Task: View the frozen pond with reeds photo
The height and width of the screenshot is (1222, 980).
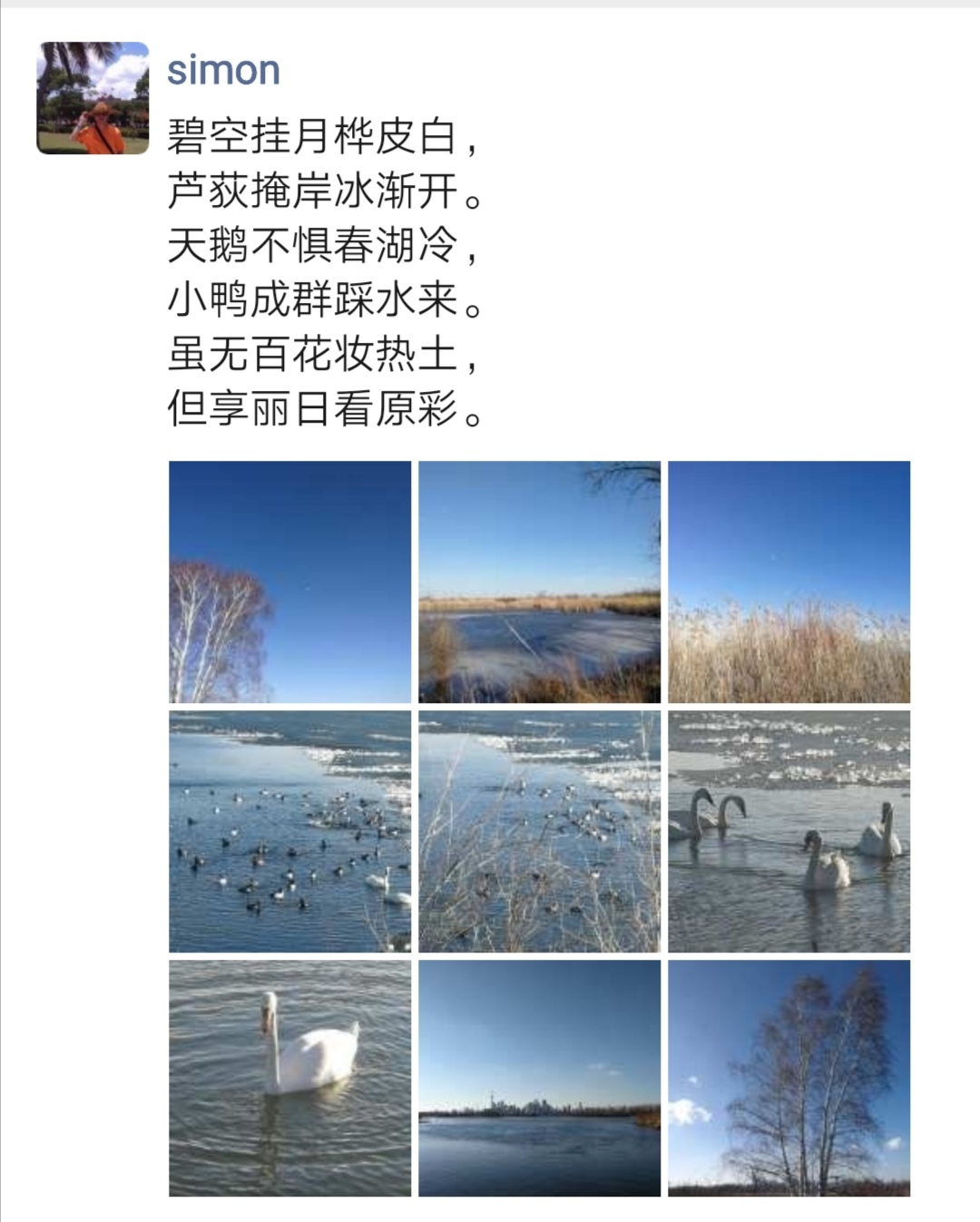Action: [539, 582]
